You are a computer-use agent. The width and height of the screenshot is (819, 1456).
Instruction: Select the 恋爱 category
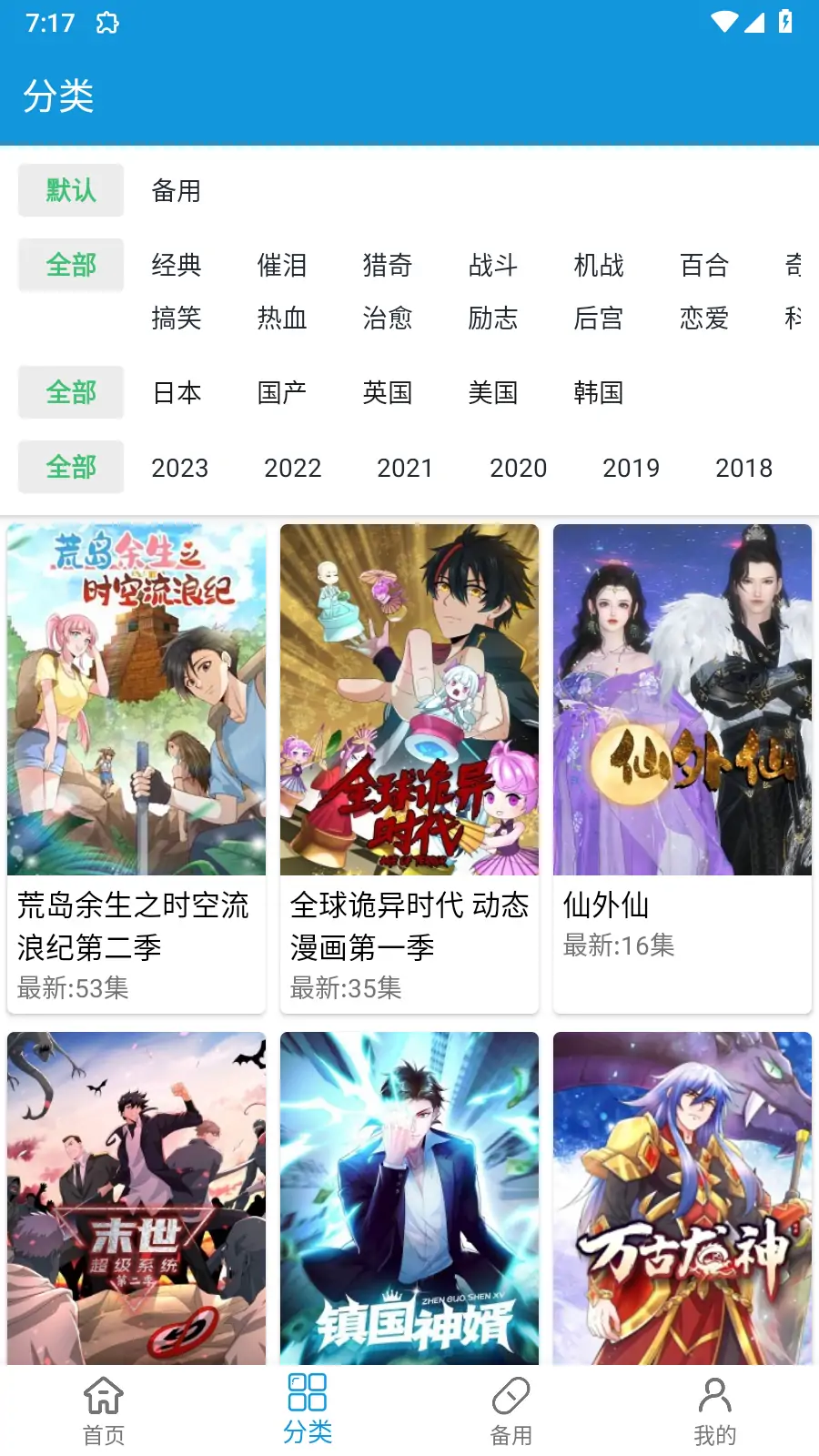point(703,318)
